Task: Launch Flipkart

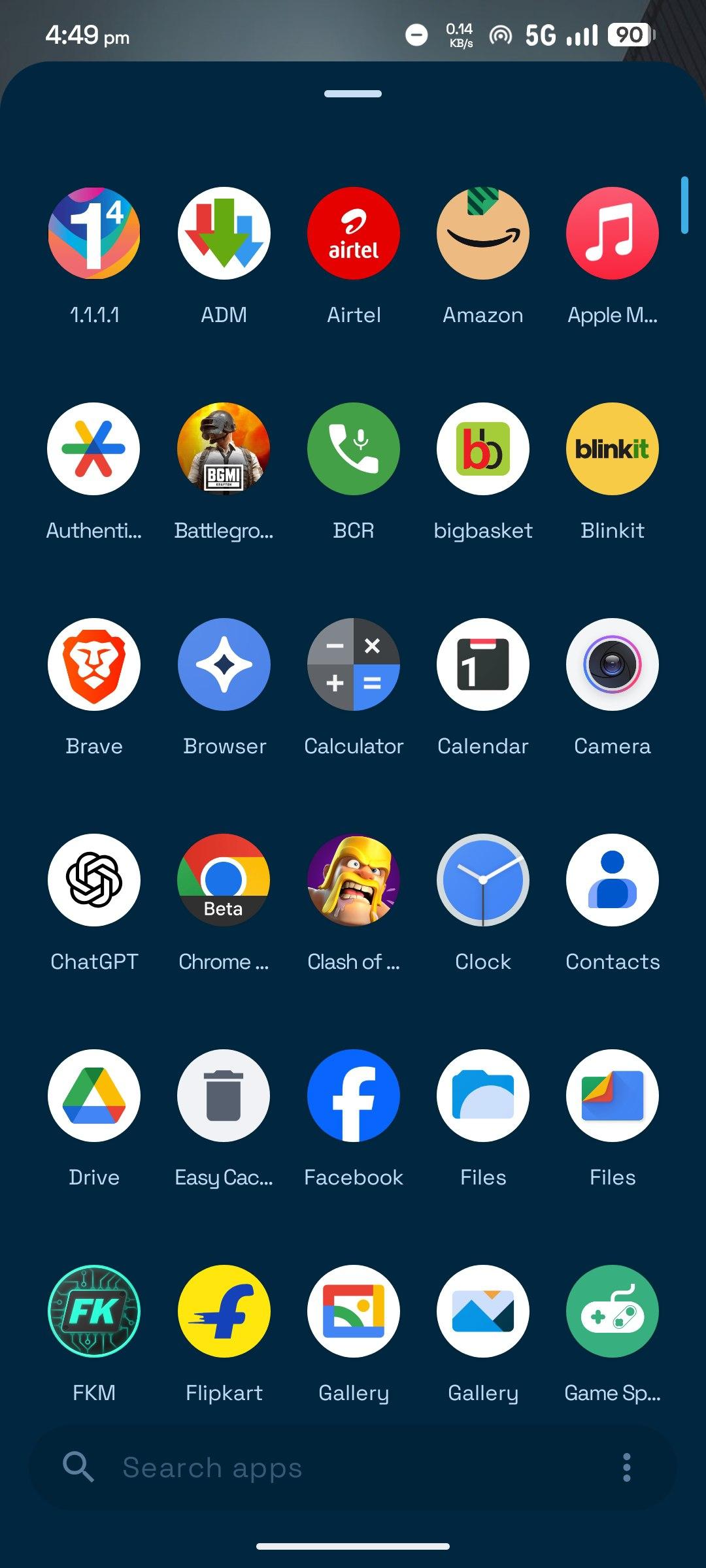Action: pos(224,1311)
